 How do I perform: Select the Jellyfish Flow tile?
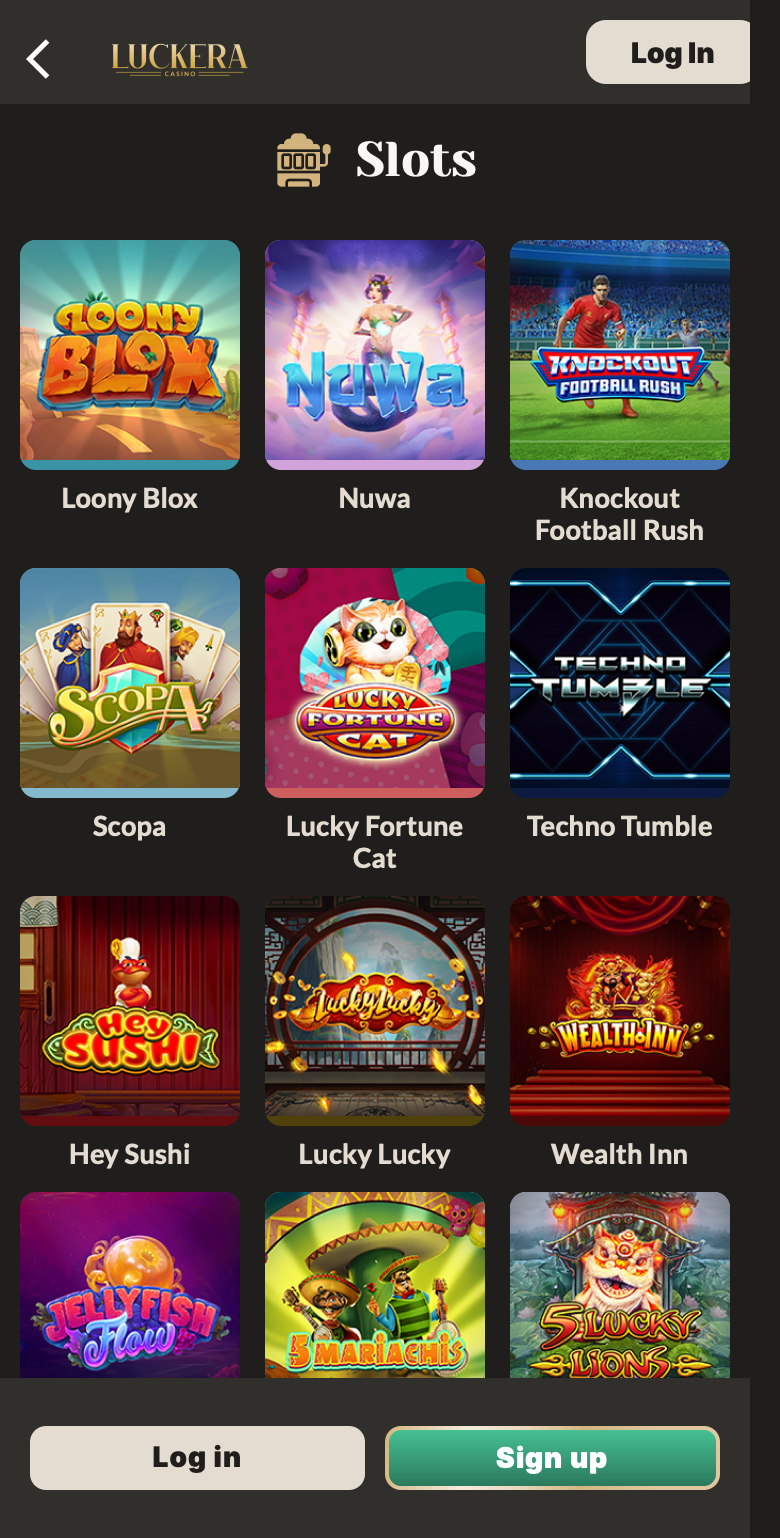coord(130,1285)
